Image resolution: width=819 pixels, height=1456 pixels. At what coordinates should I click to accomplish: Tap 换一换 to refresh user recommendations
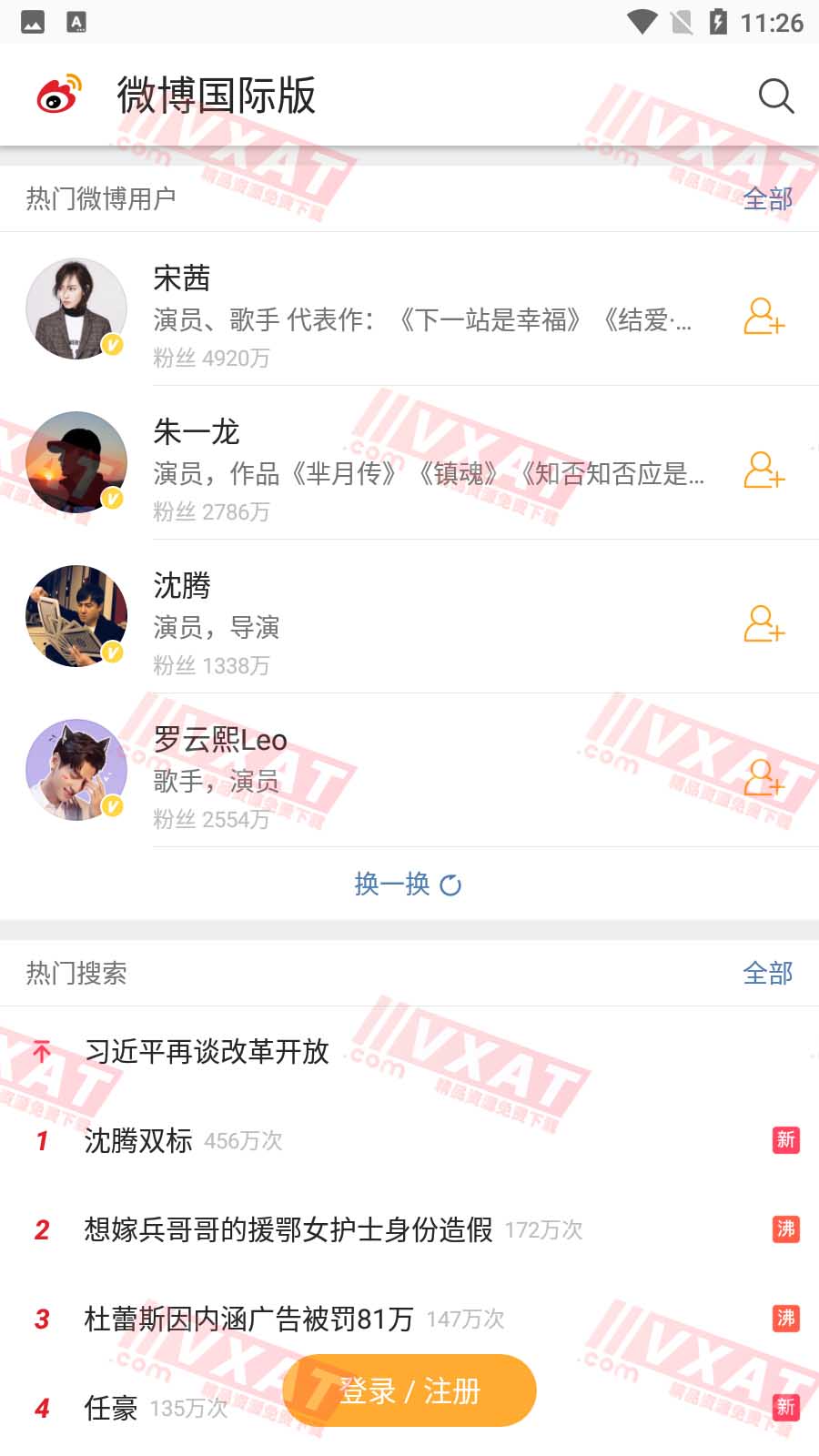391,884
